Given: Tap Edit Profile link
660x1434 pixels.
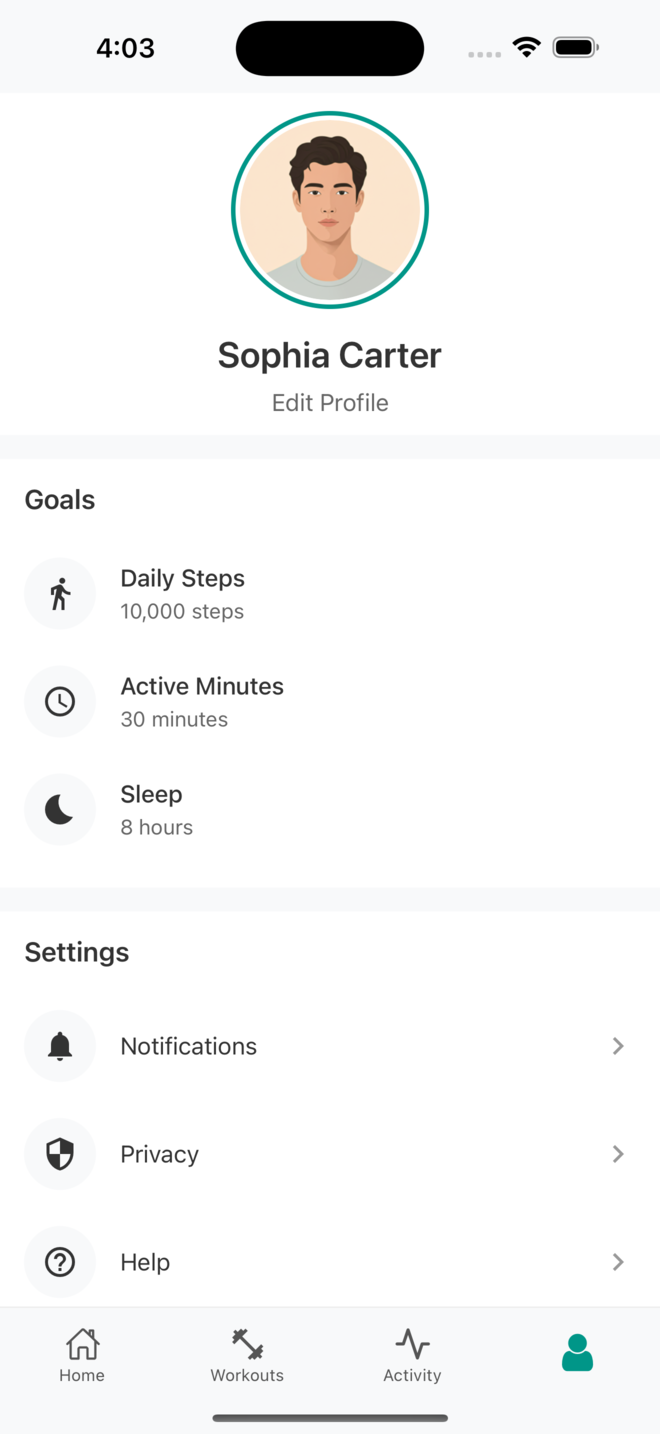Looking at the screenshot, I should pyautogui.click(x=330, y=403).
